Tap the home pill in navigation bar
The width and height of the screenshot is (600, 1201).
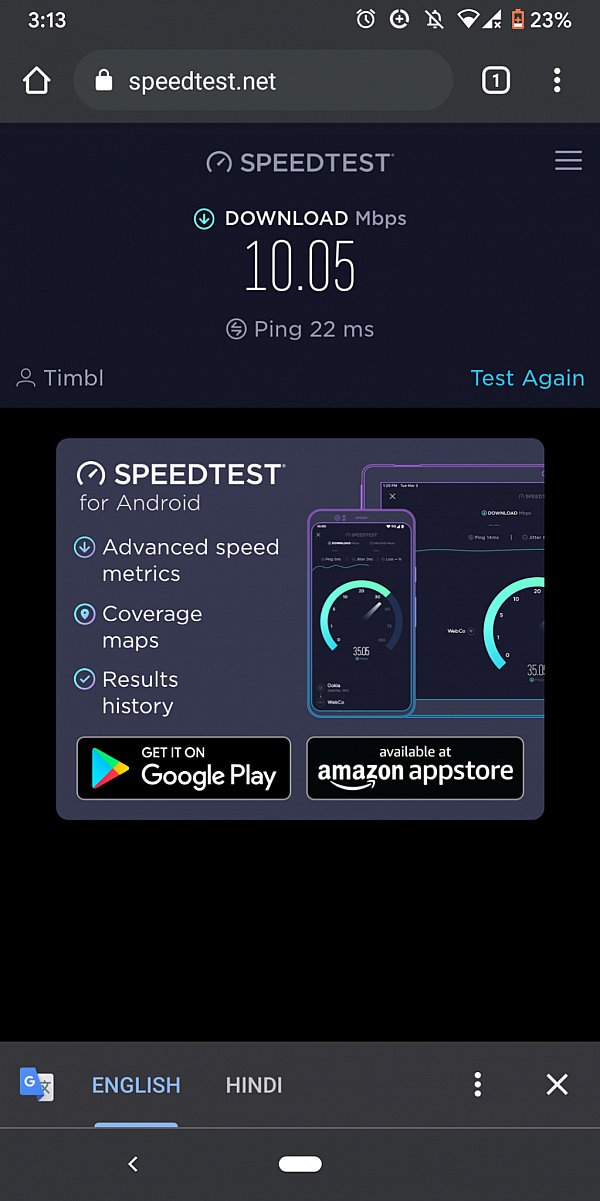click(300, 1164)
